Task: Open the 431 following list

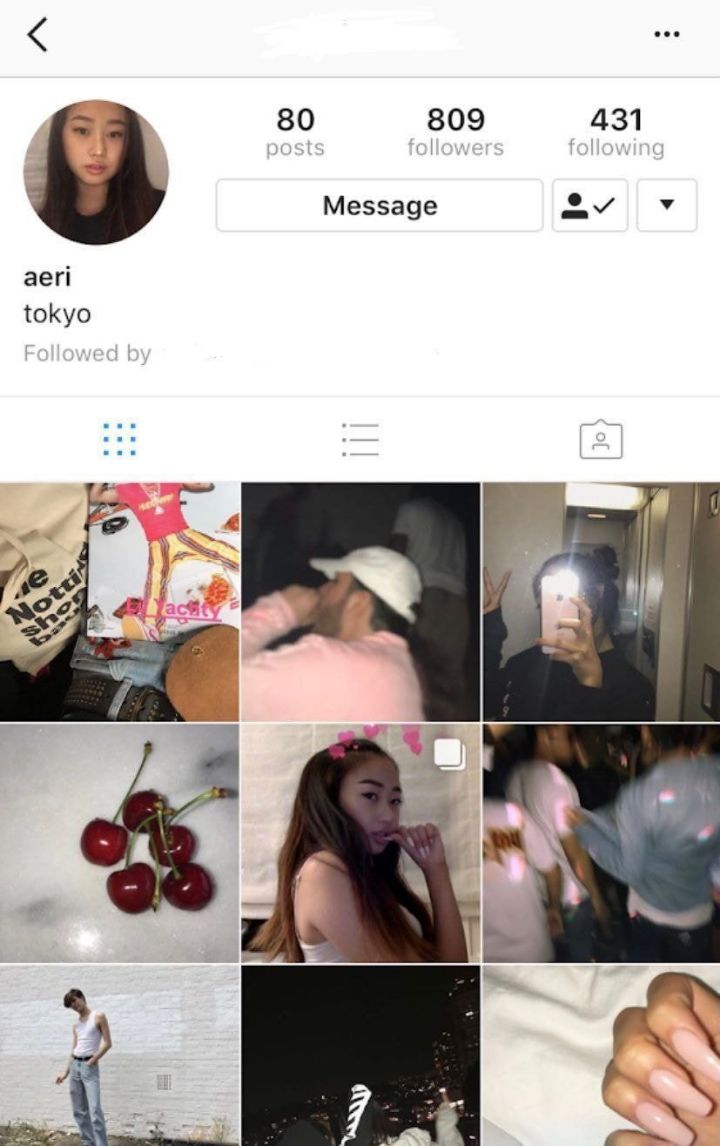Action: tap(615, 132)
